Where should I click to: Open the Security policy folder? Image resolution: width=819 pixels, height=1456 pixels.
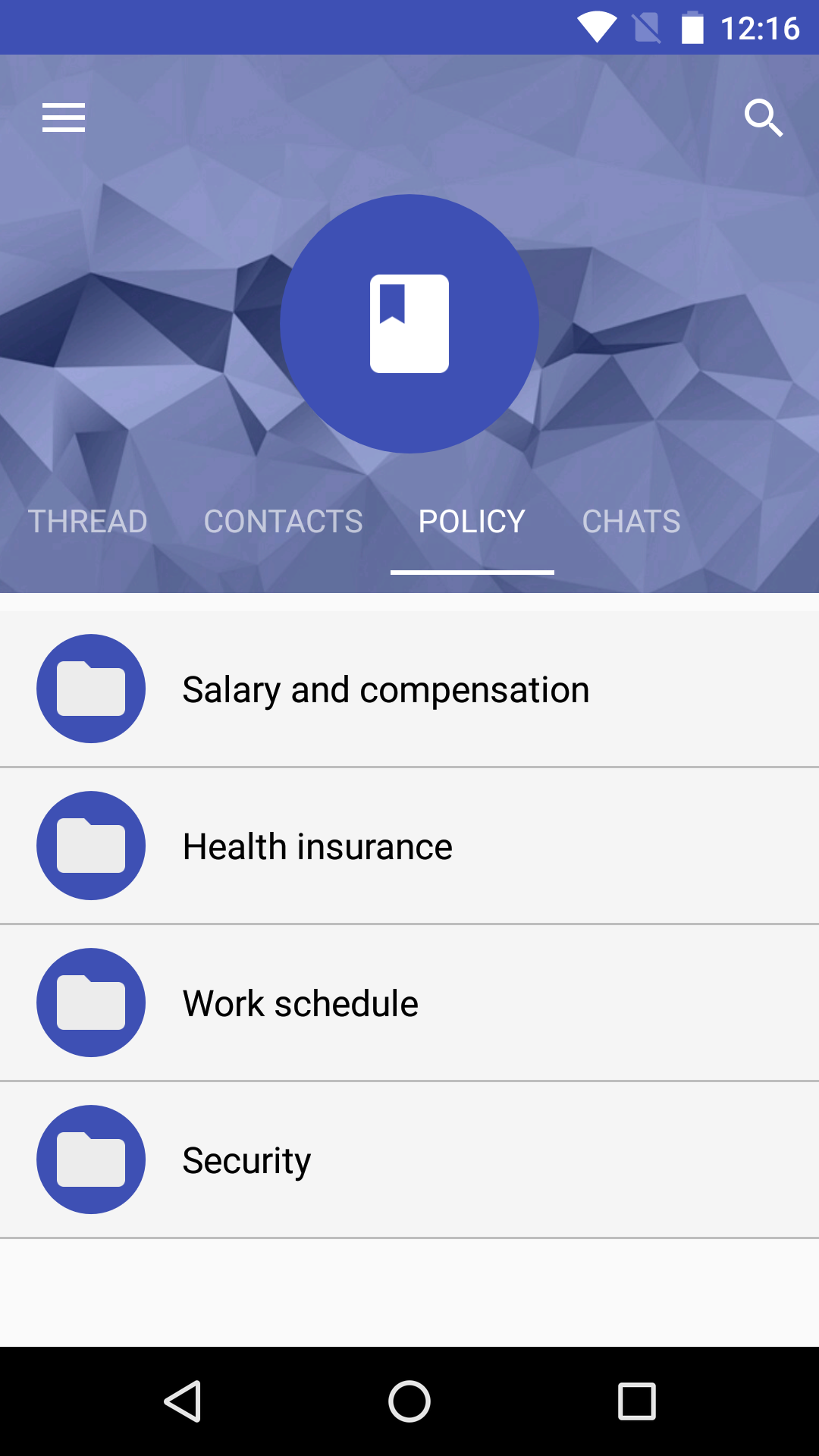click(246, 1160)
